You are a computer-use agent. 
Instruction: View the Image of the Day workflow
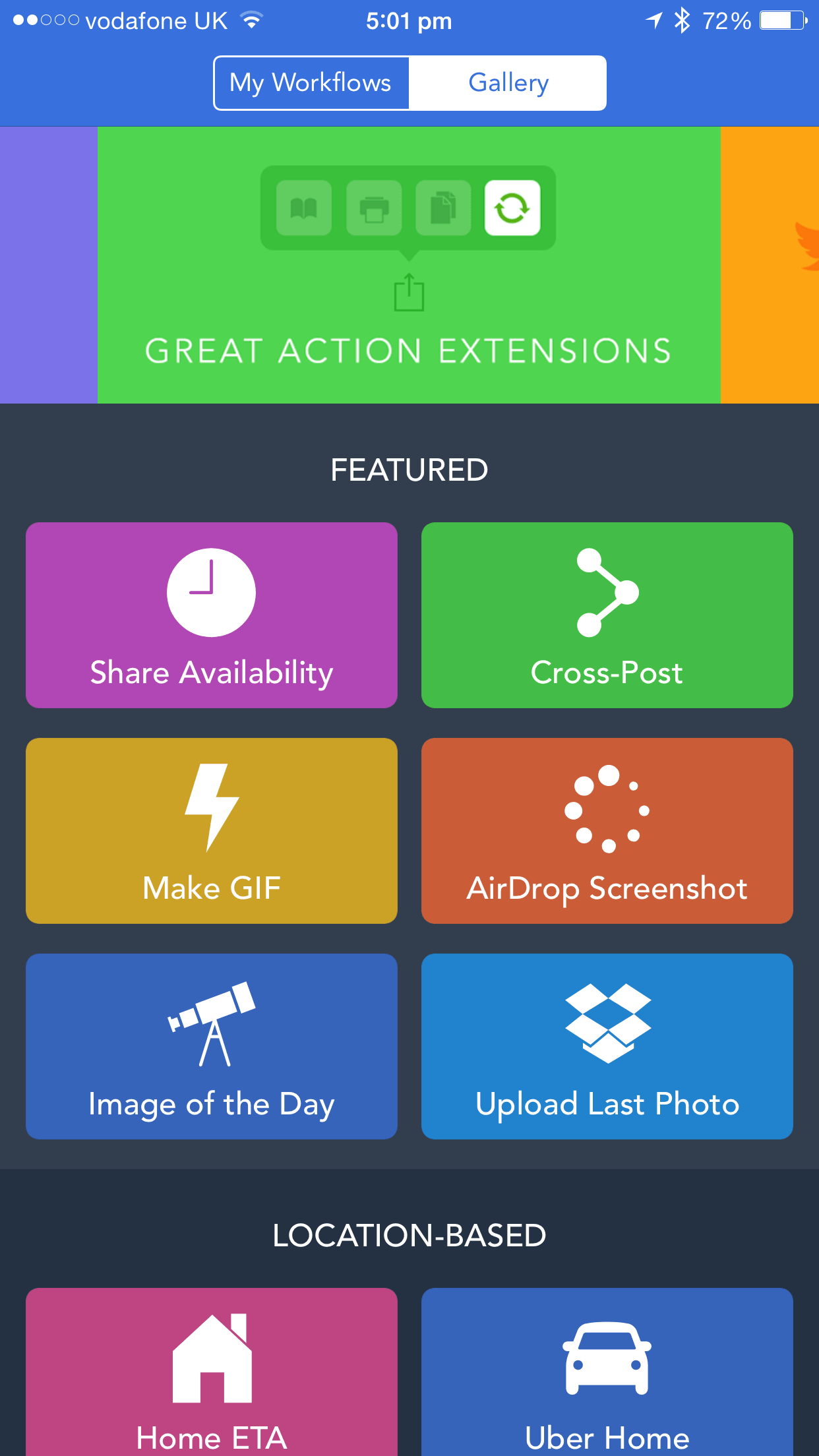[212, 1046]
